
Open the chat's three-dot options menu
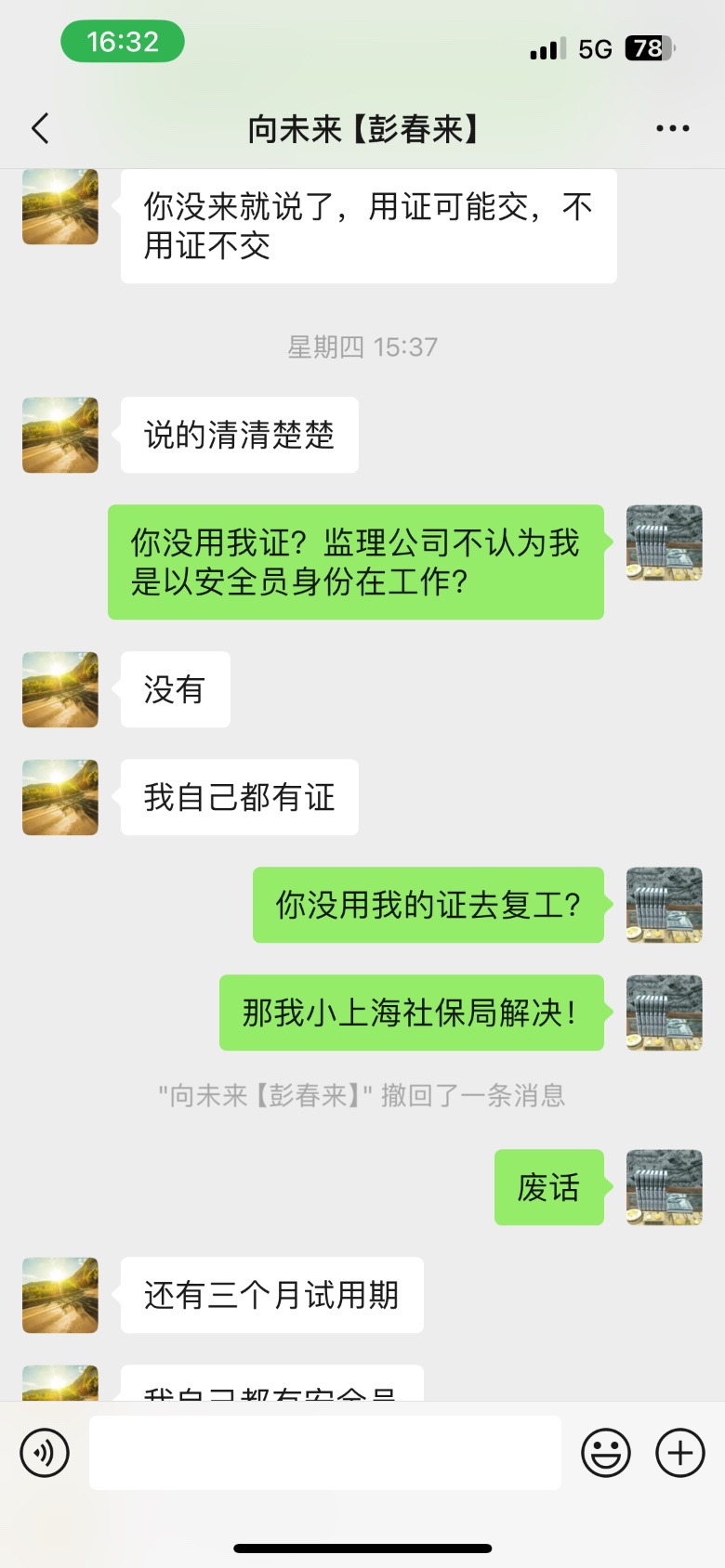(672, 128)
